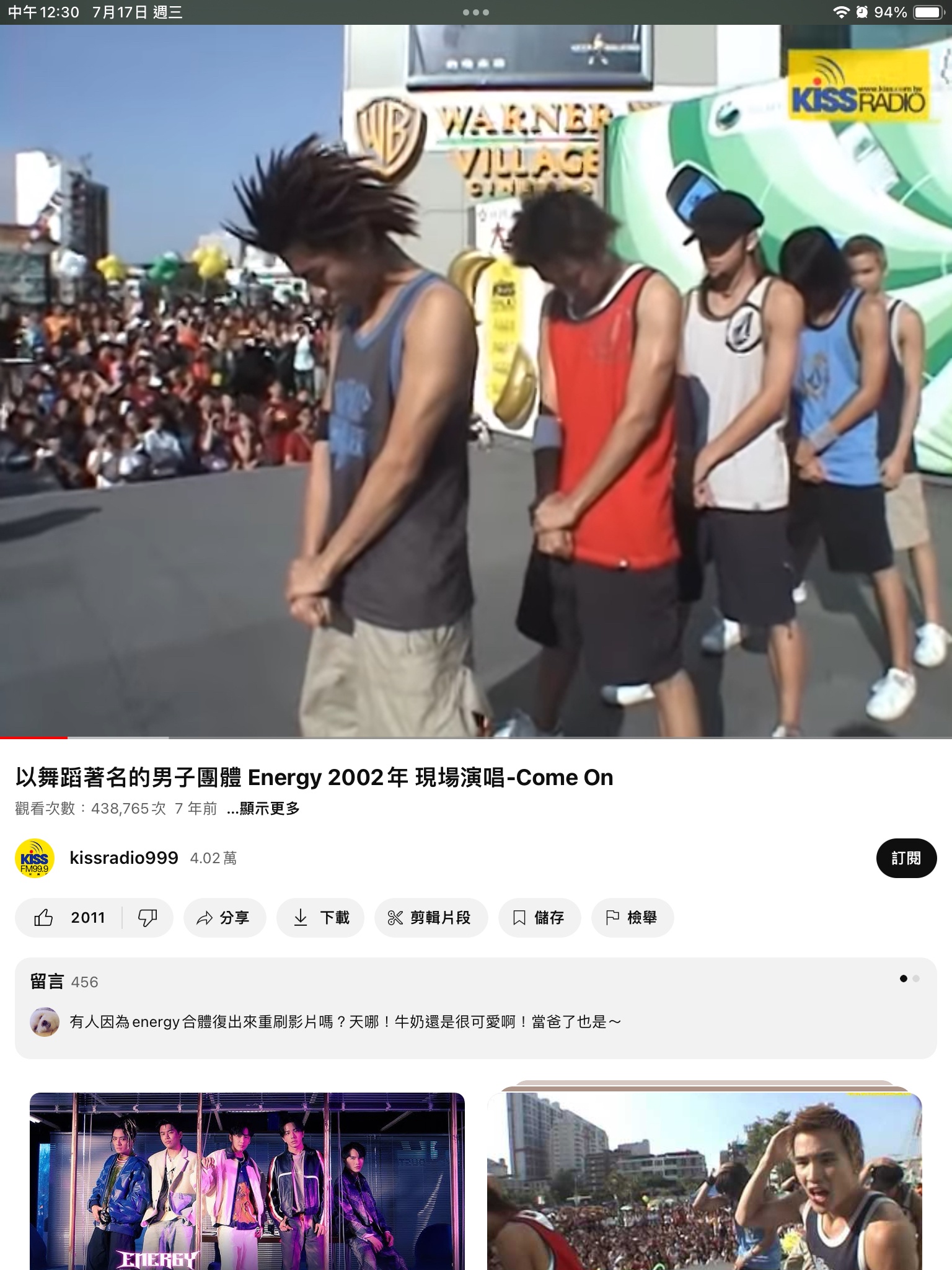The width and height of the screenshot is (952, 1270).
Task: Create a clip with 剪輯片段
Action: coord(431,917)
